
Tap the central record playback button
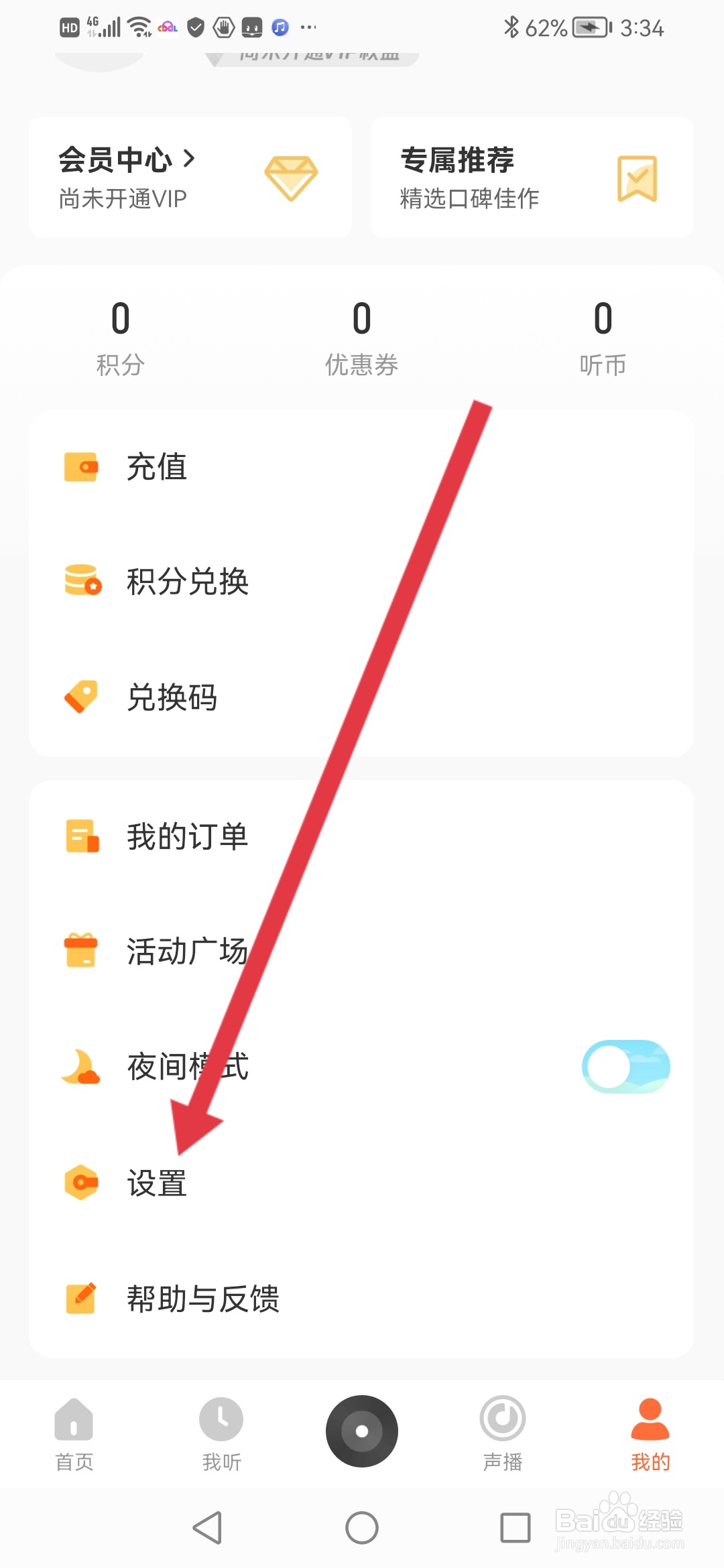coord(362,1430)
